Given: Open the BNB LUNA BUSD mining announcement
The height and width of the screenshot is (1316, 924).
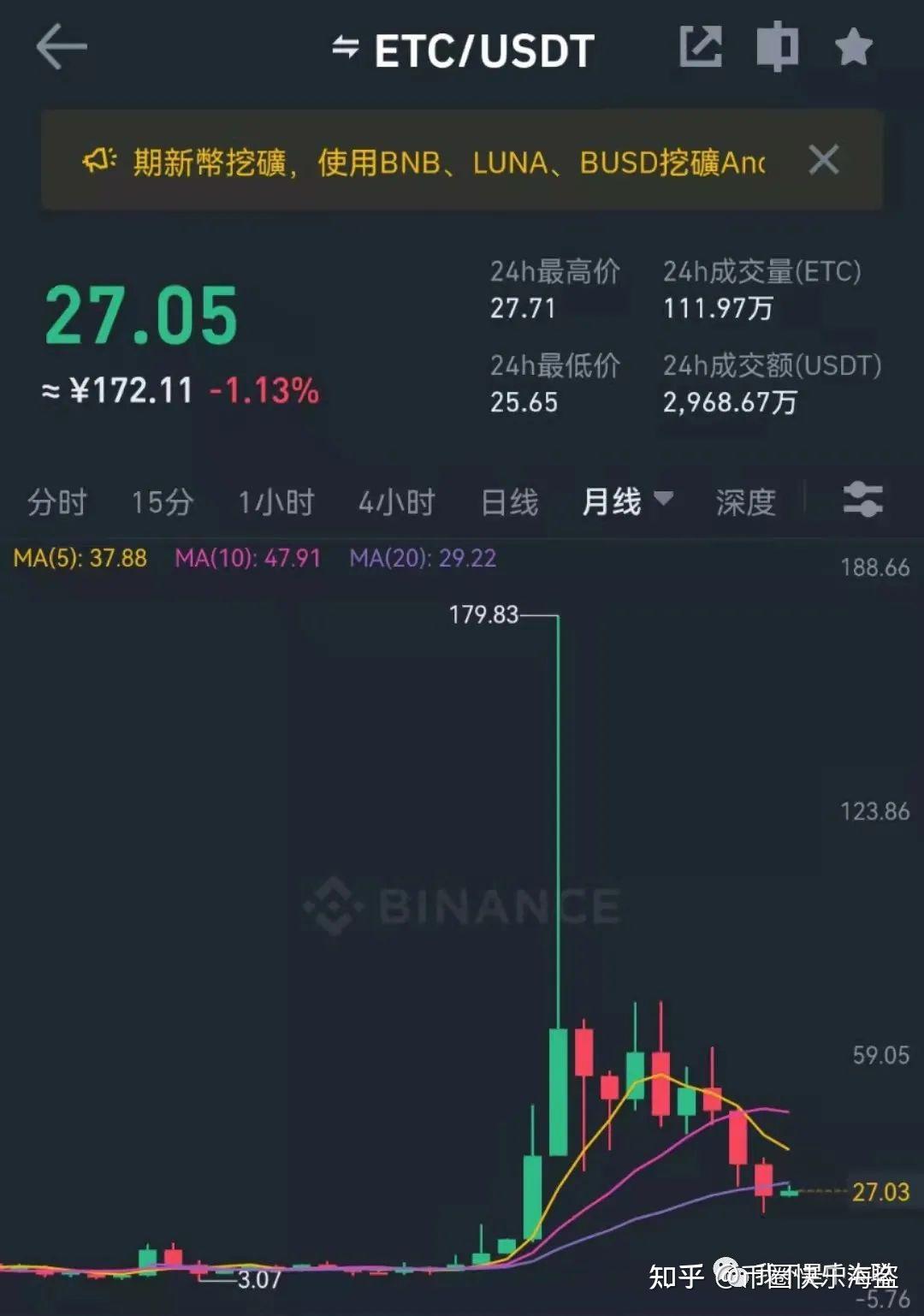Looking at the screenshot, I should pos(445,161).
